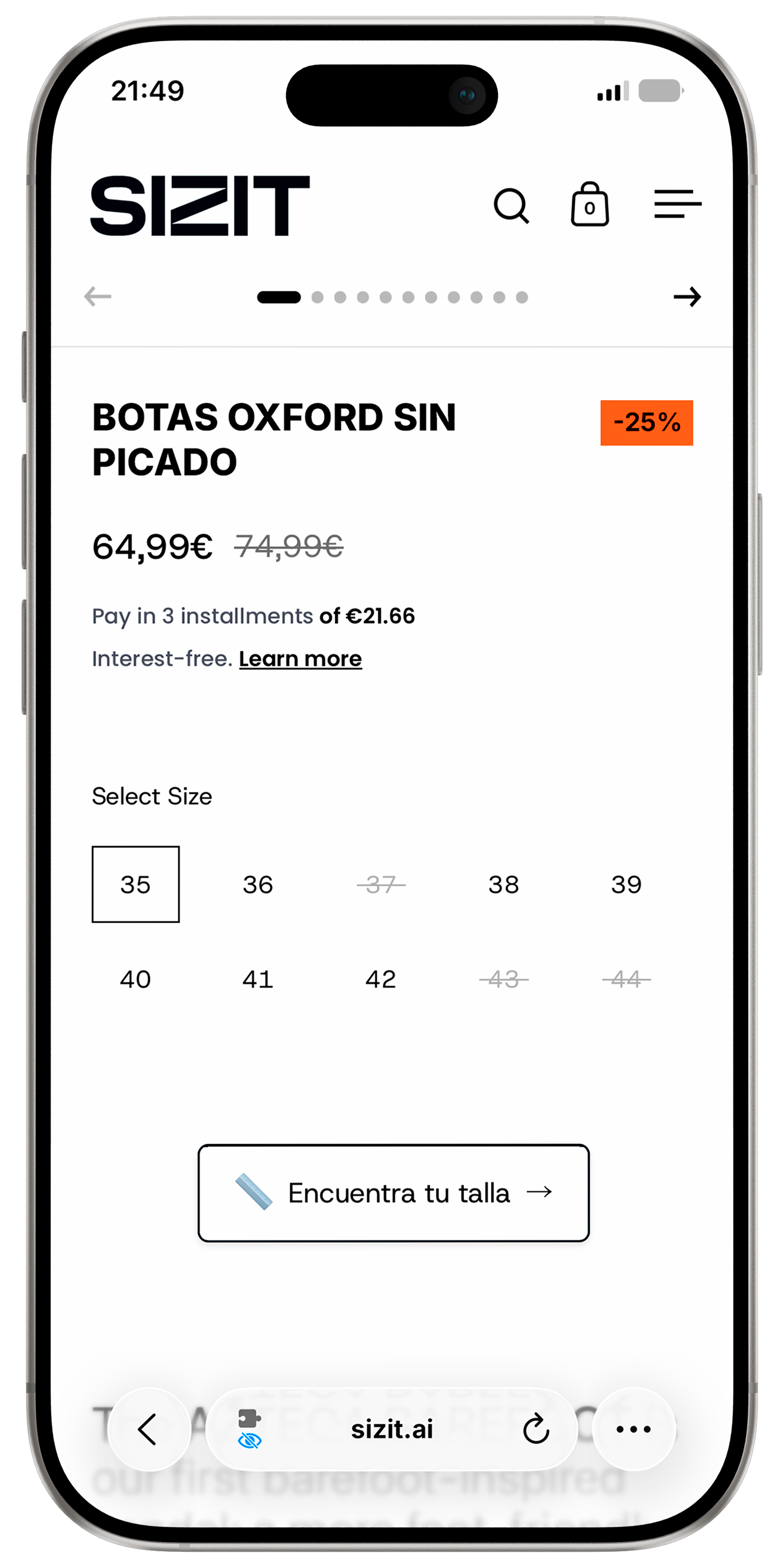The height and width of the screenshot is (1568, 784).
Task: Go back in the browser
Action: point(148,1429)
